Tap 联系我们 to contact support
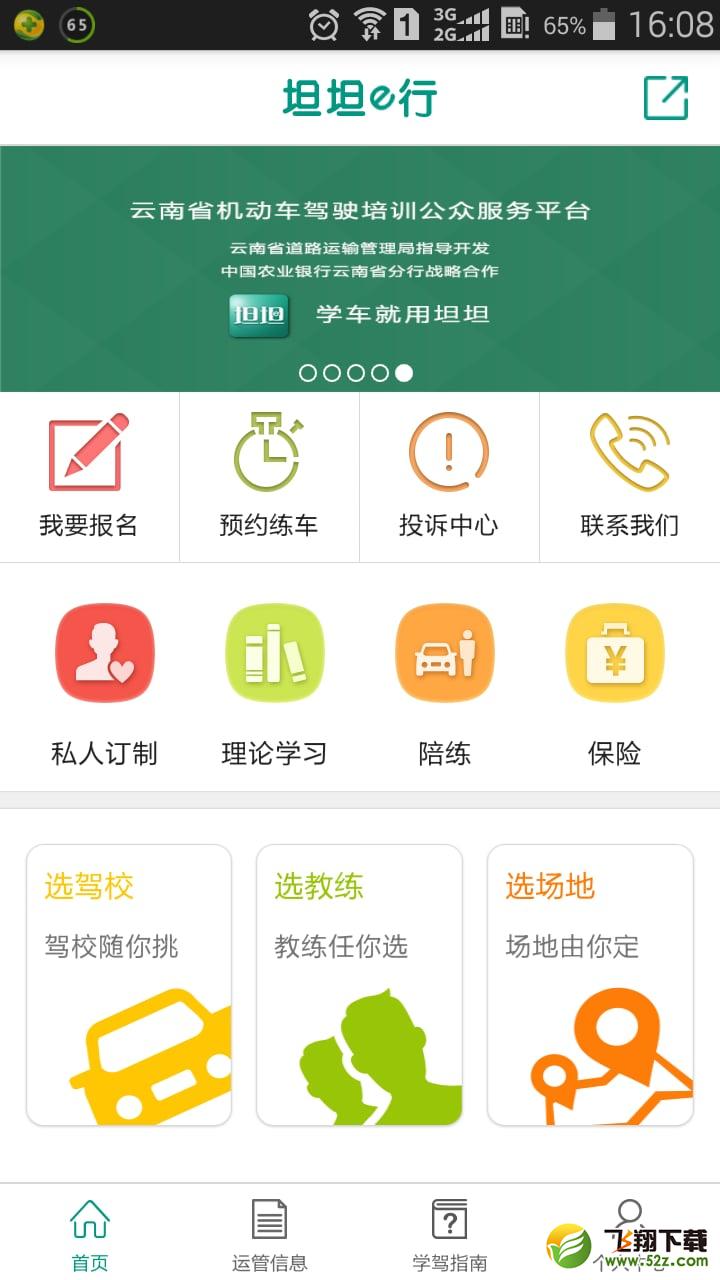Screen dimensions: 720x1280 pyautogui.click(x=630, y=477)
